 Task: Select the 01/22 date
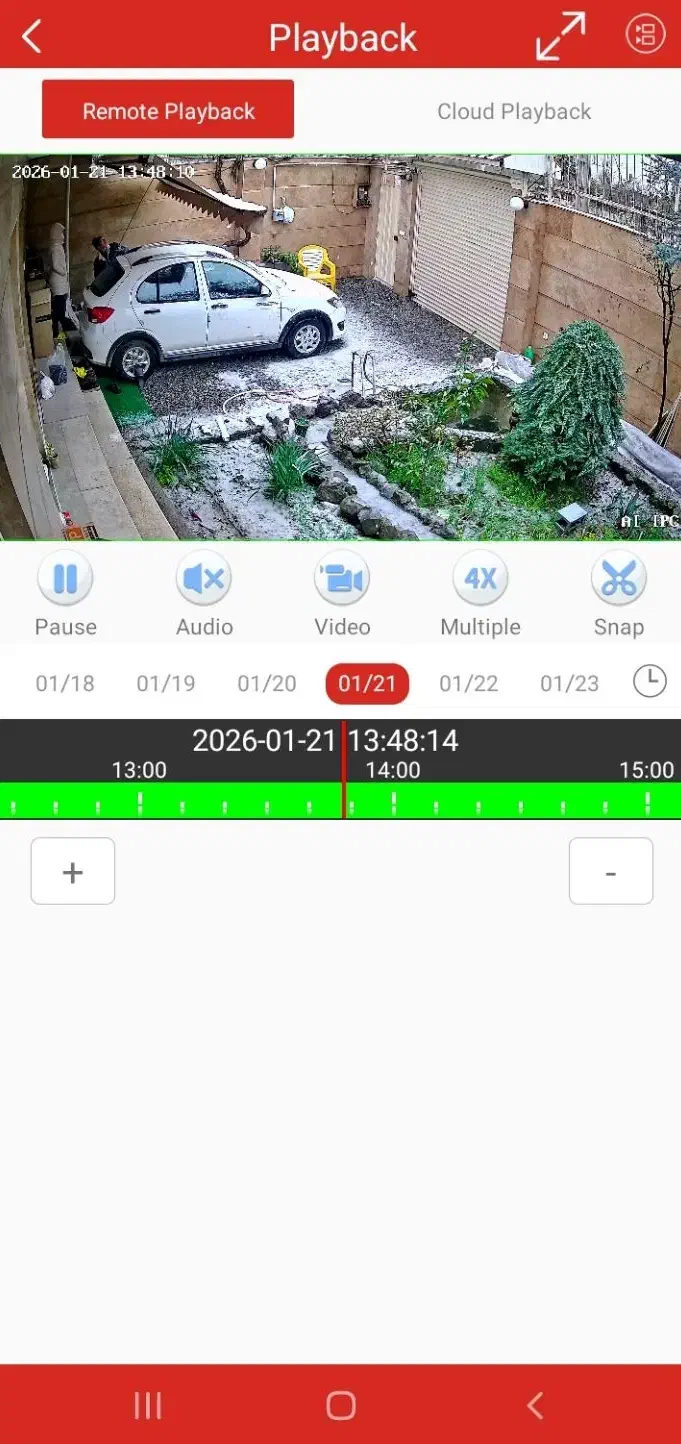pos(469,684)
